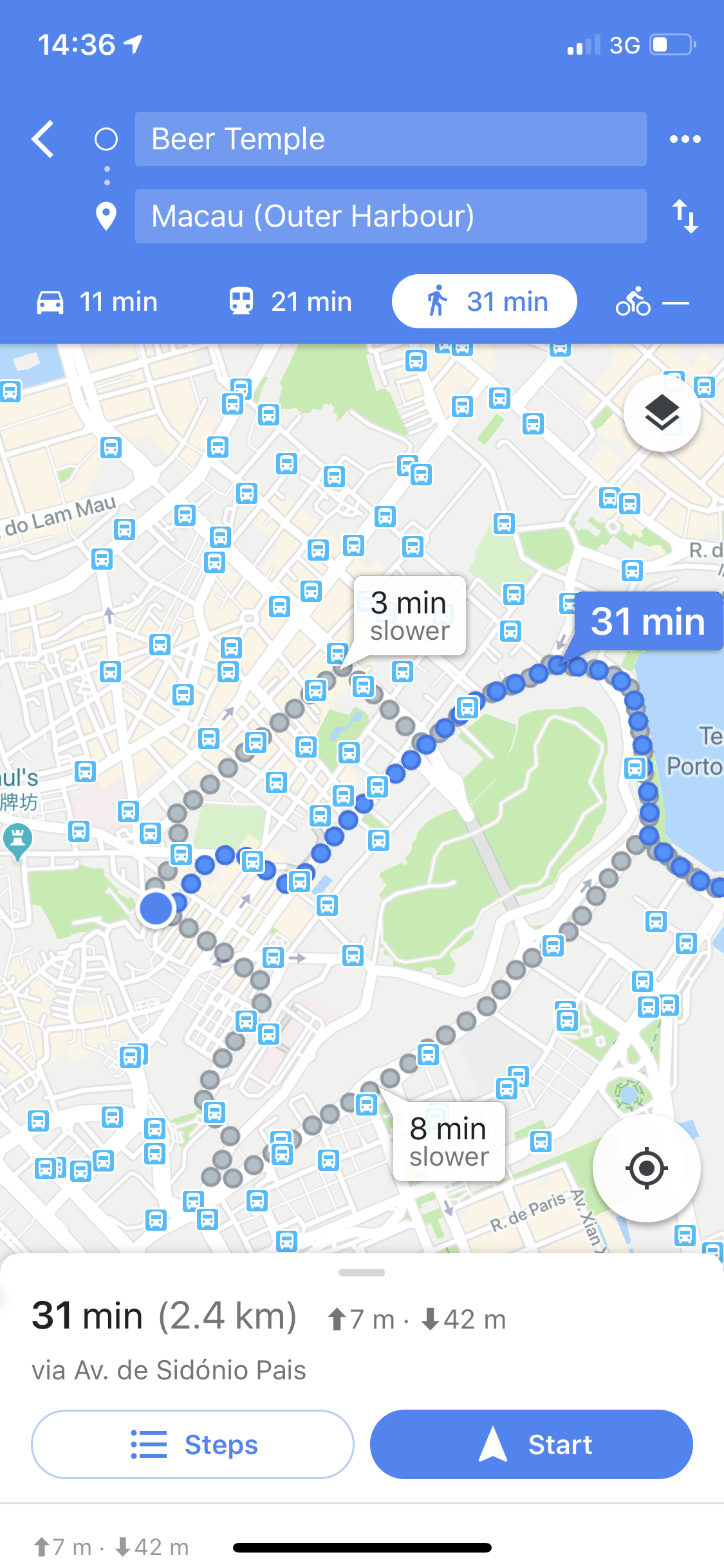The image size is (724, 1568).
Task: Select the 8 min slower route
Action: [449, 1142]
